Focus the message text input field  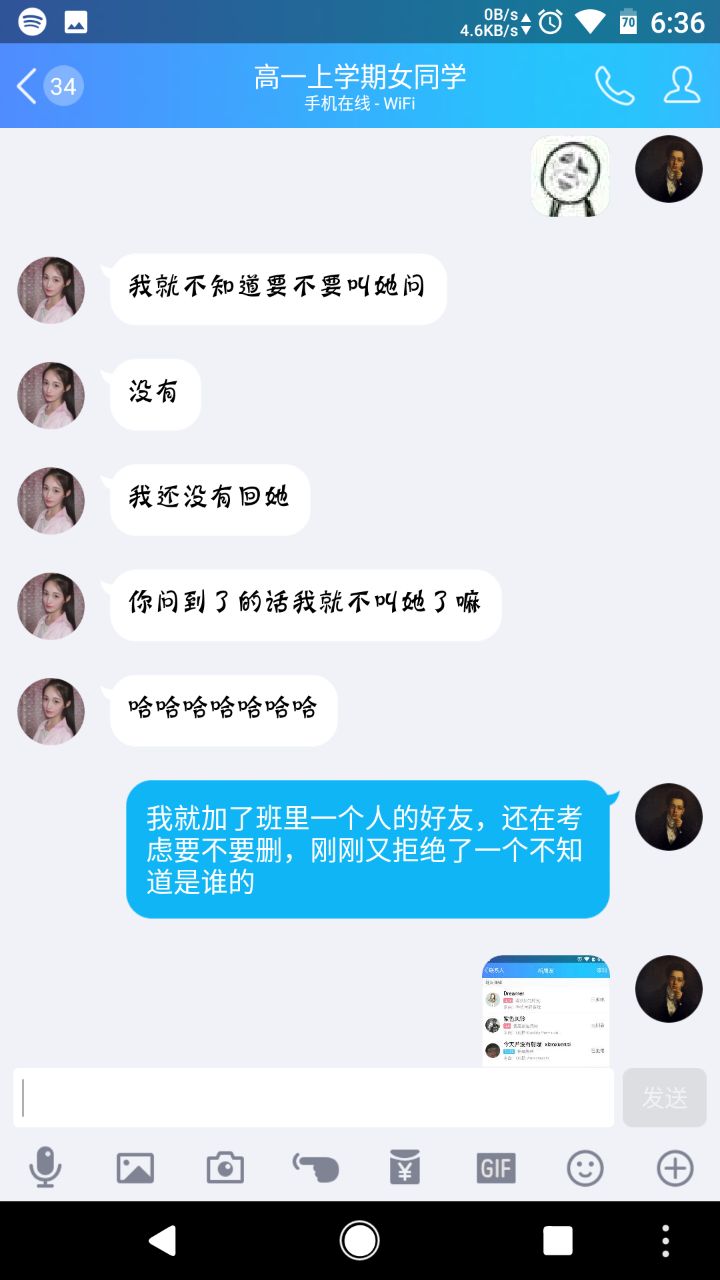point(314,1098)
